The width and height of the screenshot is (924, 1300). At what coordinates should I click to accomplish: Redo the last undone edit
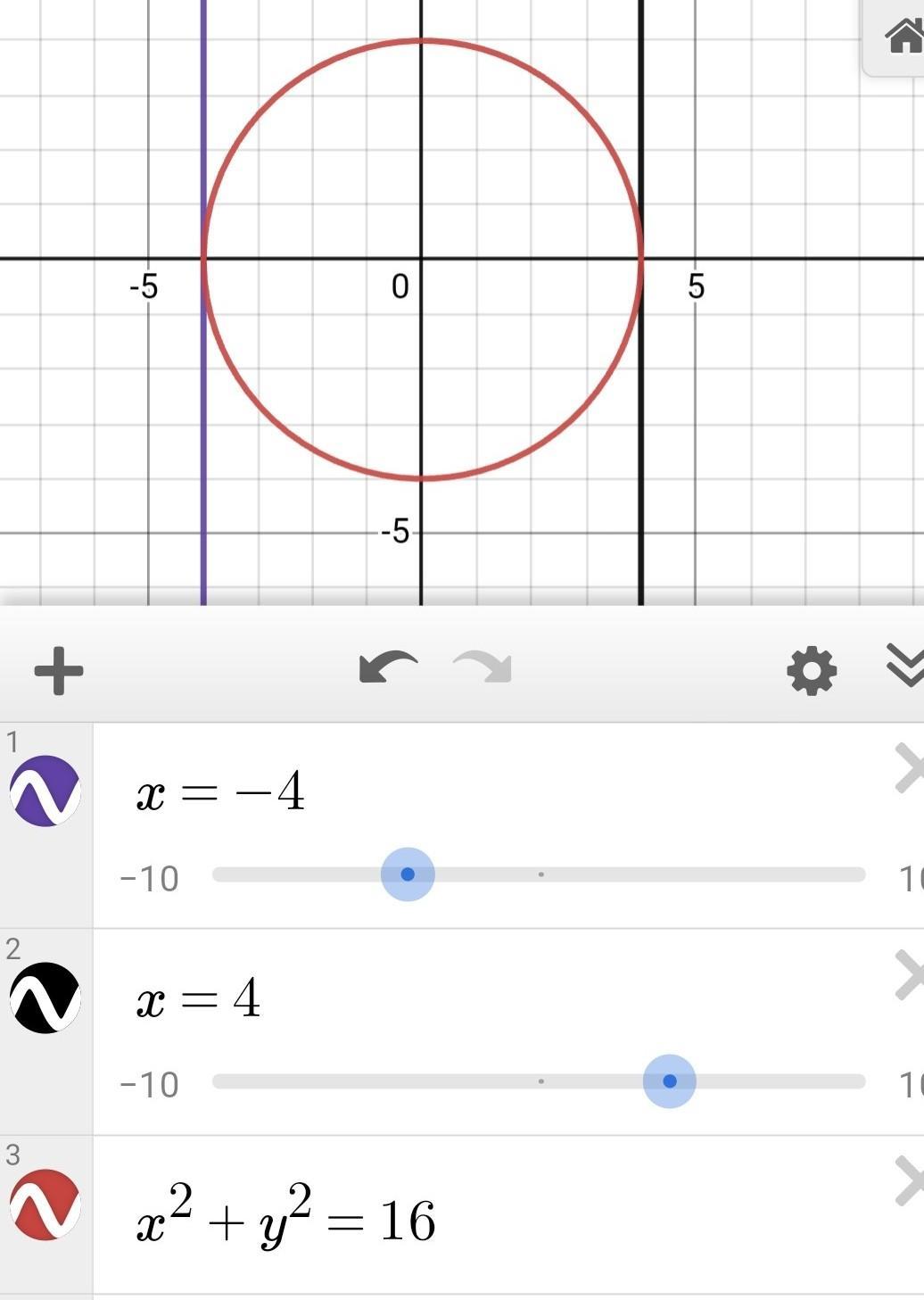click(x=483, y=667)
